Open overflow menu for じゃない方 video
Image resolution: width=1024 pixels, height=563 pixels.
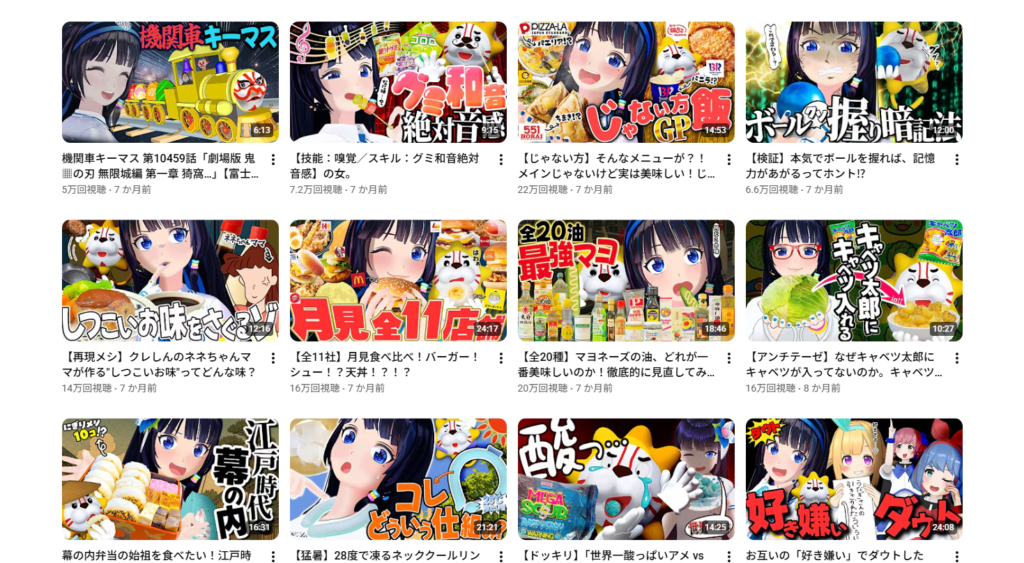pos(728,161)
